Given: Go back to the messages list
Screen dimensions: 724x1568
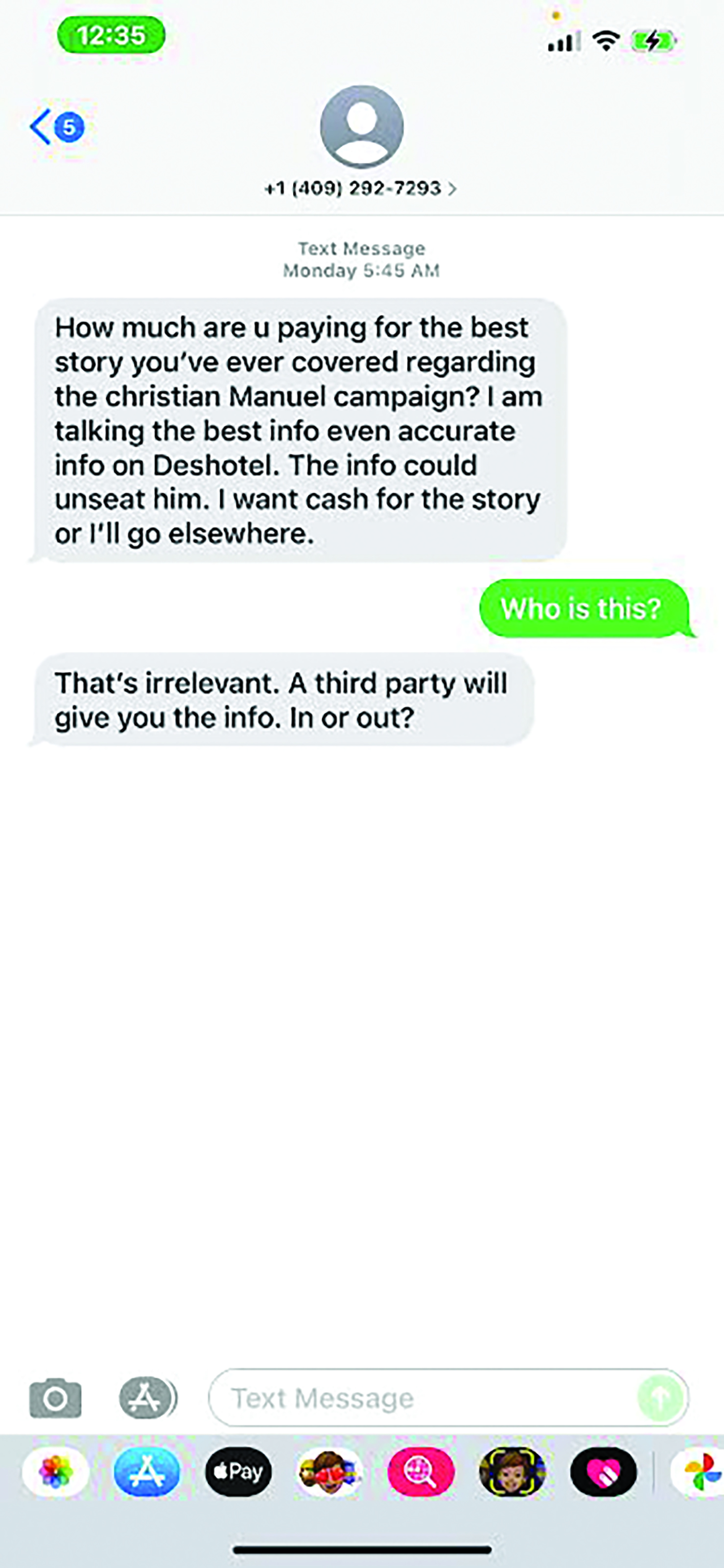Looking at the screenshot, I should pos(57,127).
